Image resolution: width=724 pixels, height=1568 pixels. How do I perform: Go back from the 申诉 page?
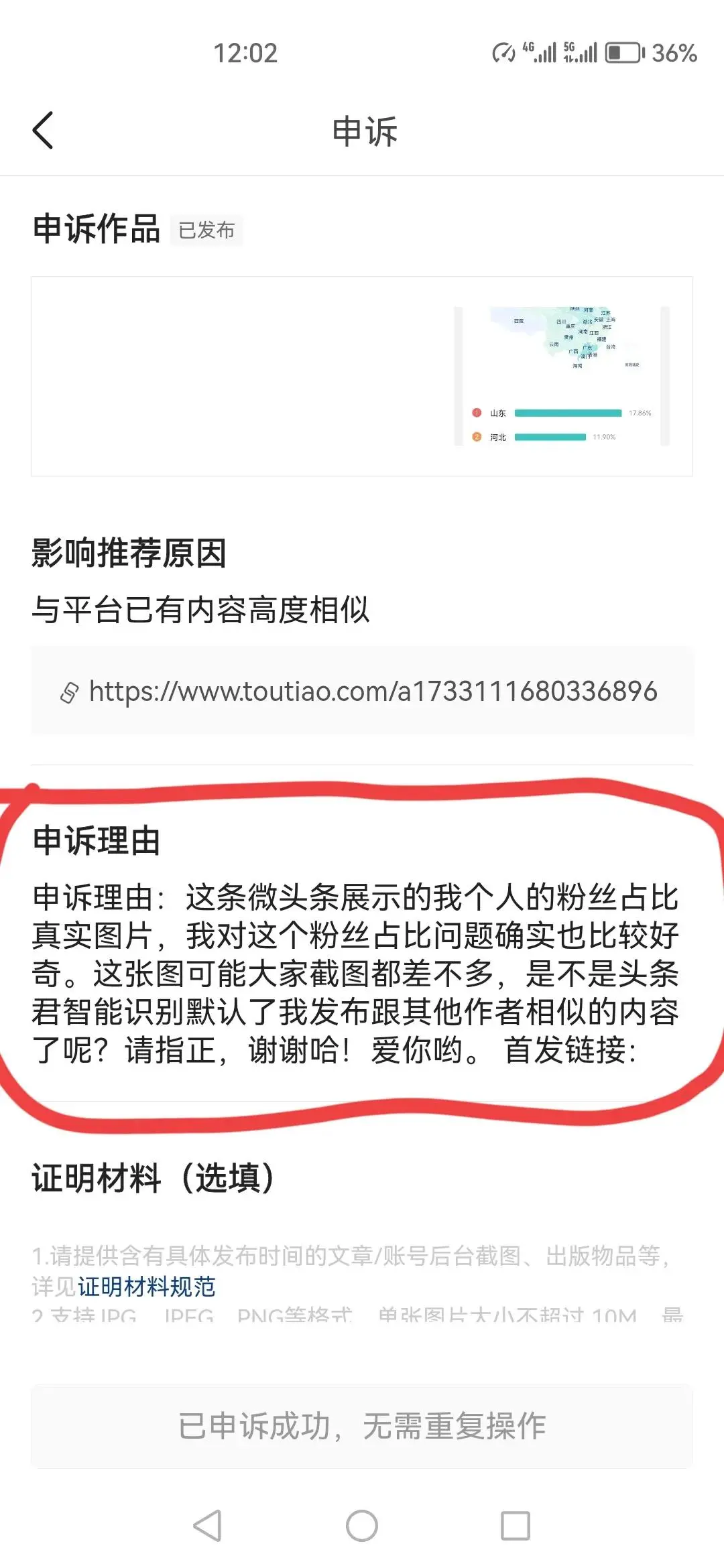pyautogui.click(x=43, y=130)
